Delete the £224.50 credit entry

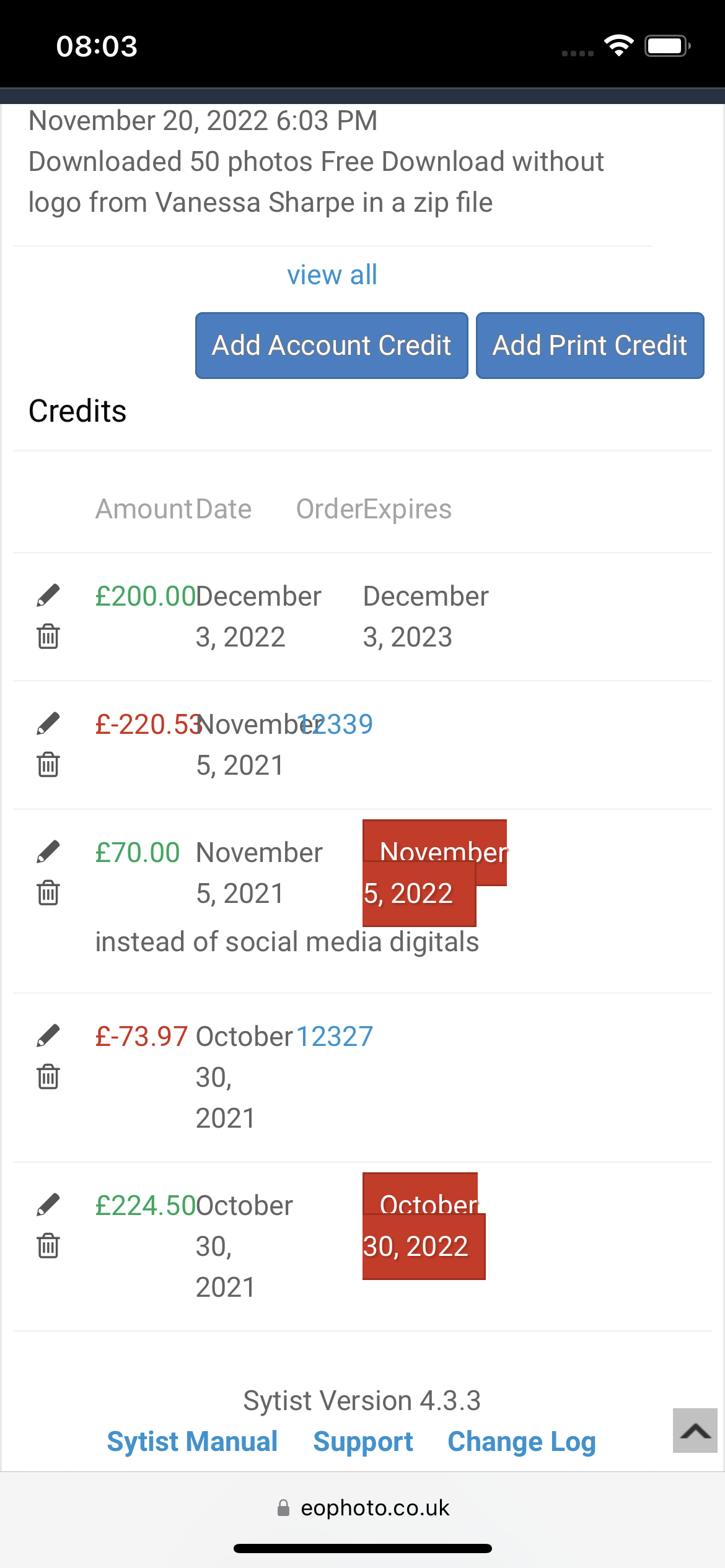tap(48, 1245)
